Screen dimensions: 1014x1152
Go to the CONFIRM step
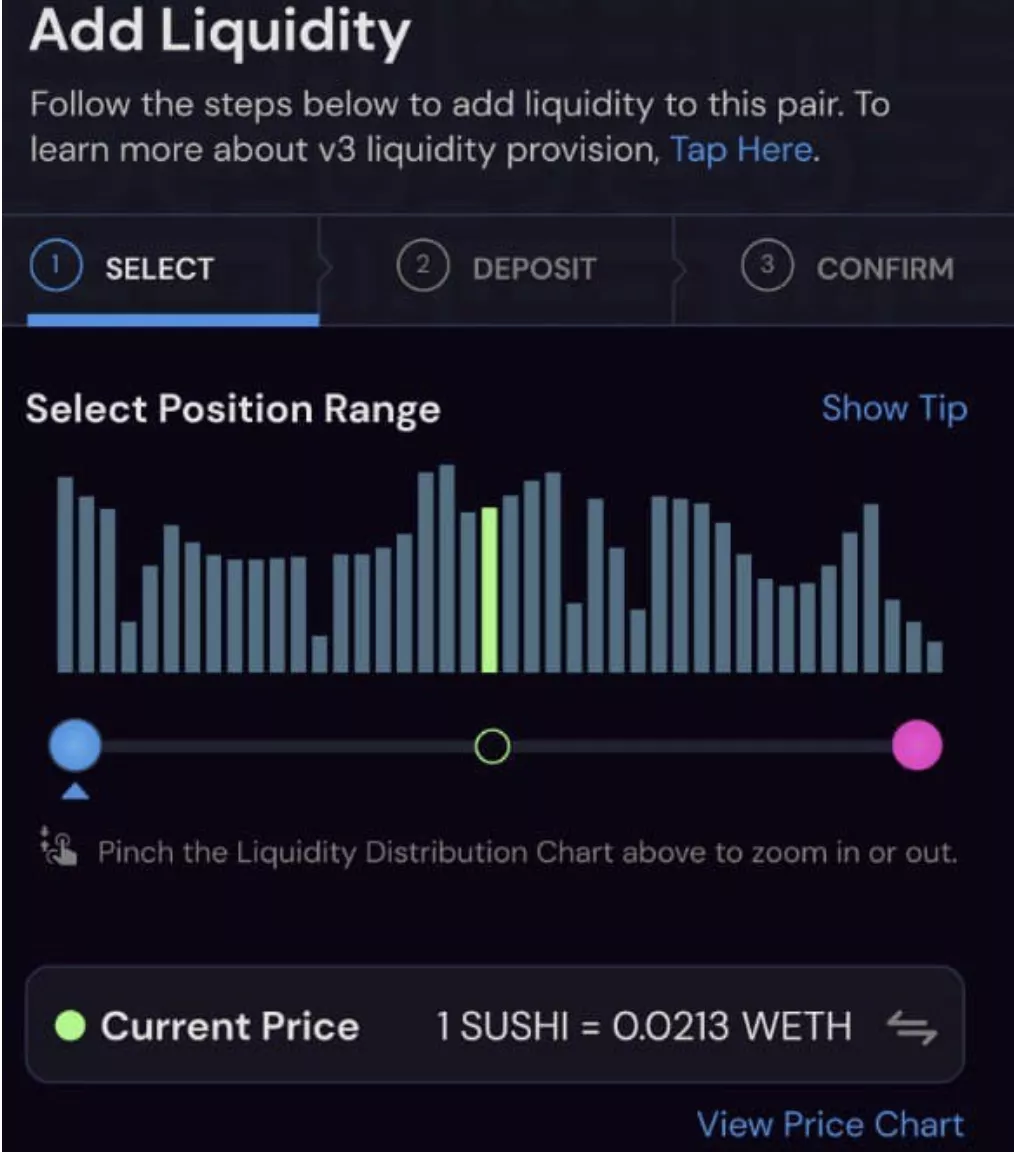(848, 269)
